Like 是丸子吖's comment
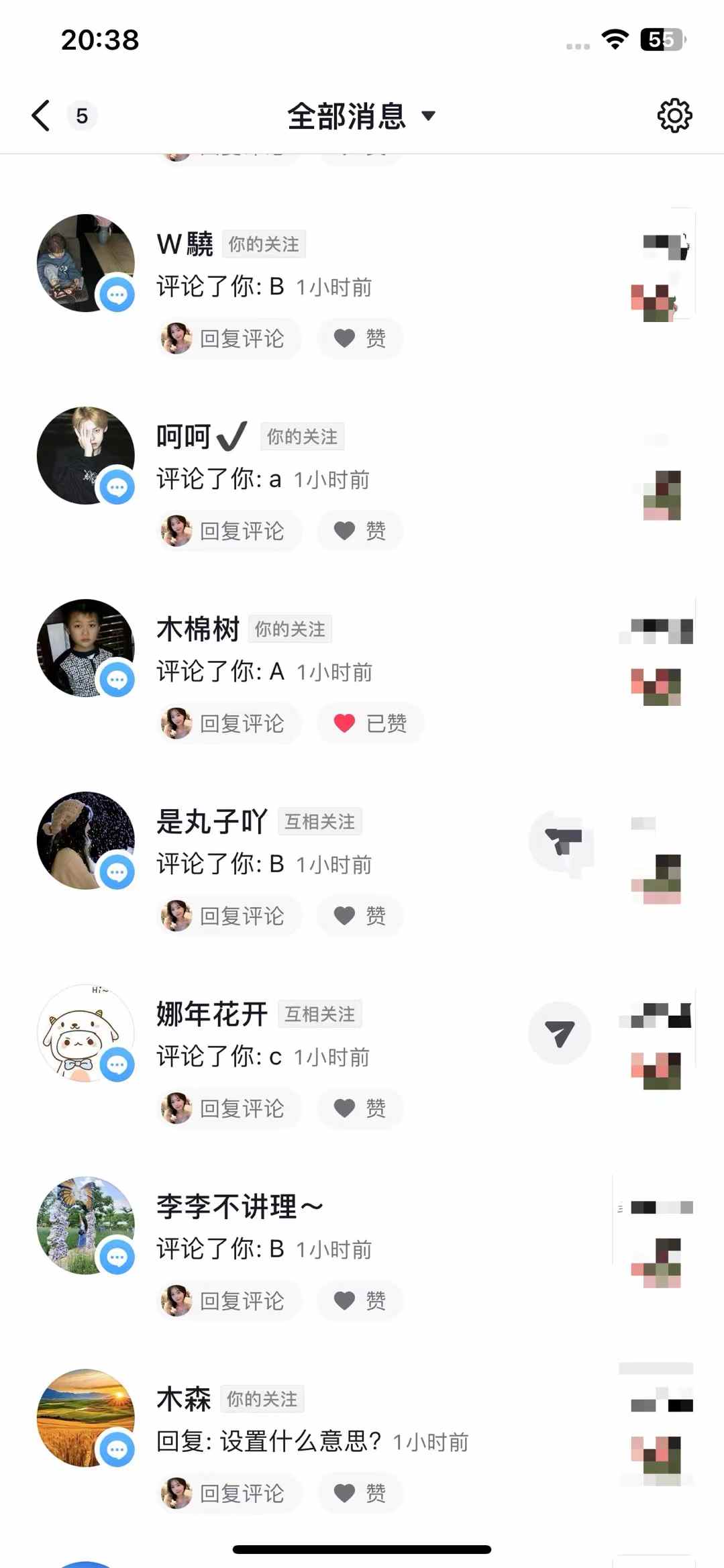The height and width of the screenshot is (1568, 724). (x=360, y=916)
